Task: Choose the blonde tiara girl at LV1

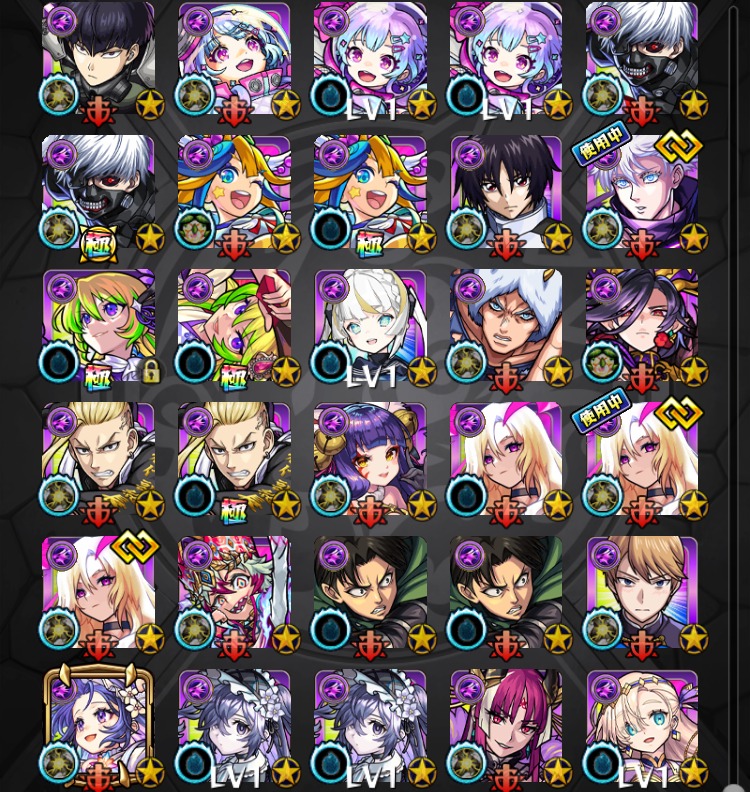Action: [642, 728]
